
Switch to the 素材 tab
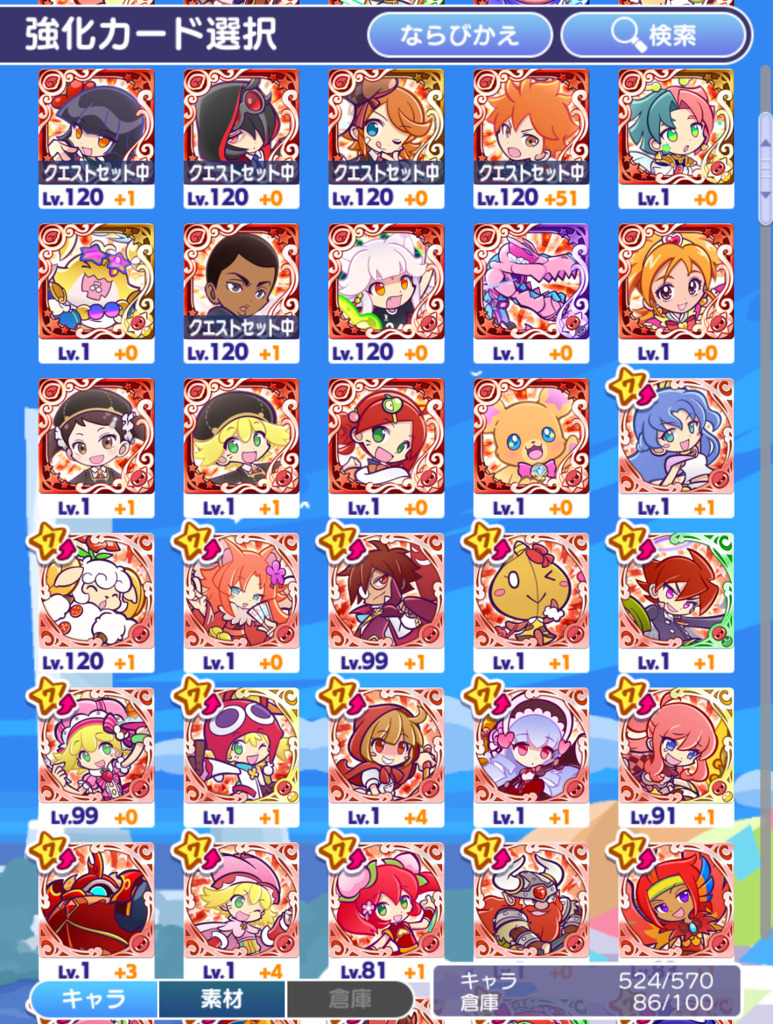click(x=223, y=997)
